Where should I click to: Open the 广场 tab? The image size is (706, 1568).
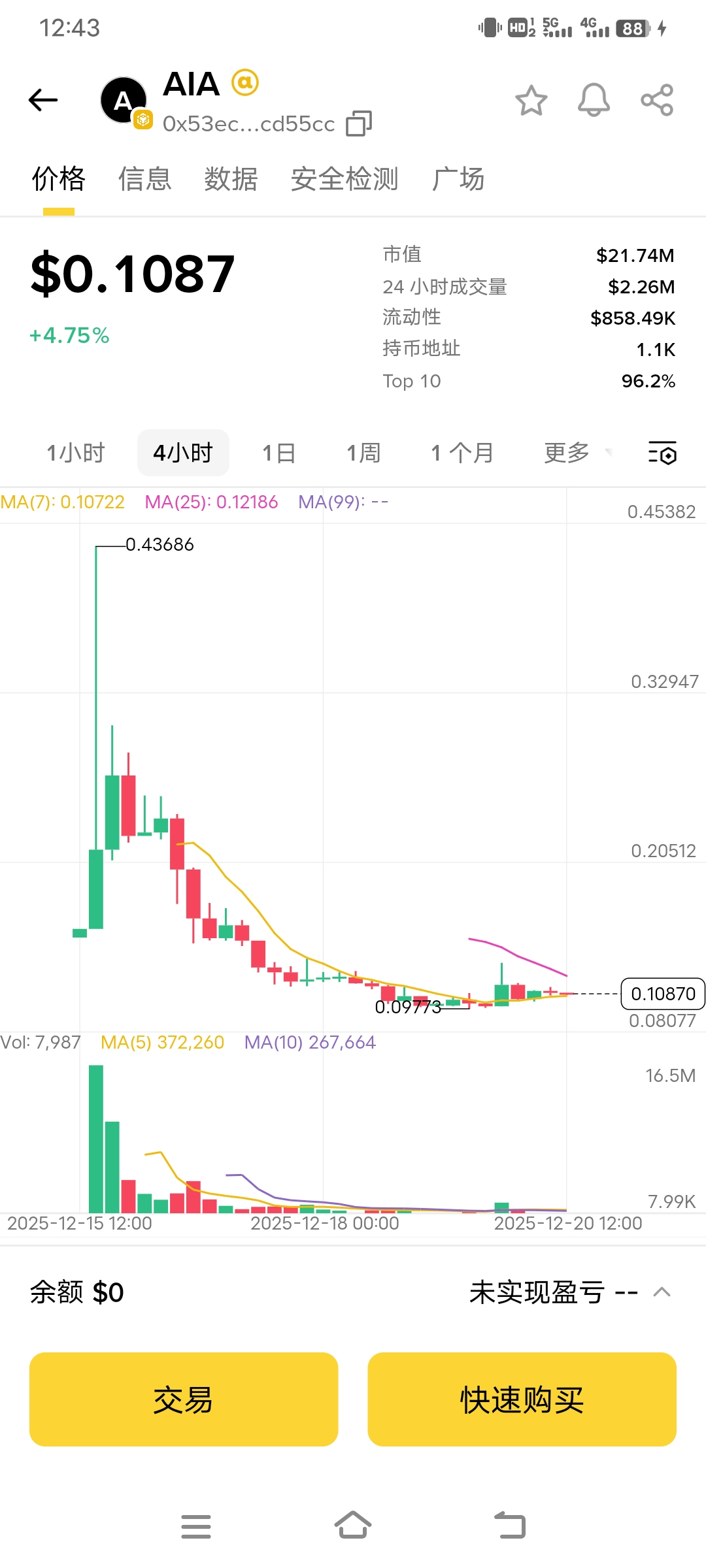(x=458, y=179)
